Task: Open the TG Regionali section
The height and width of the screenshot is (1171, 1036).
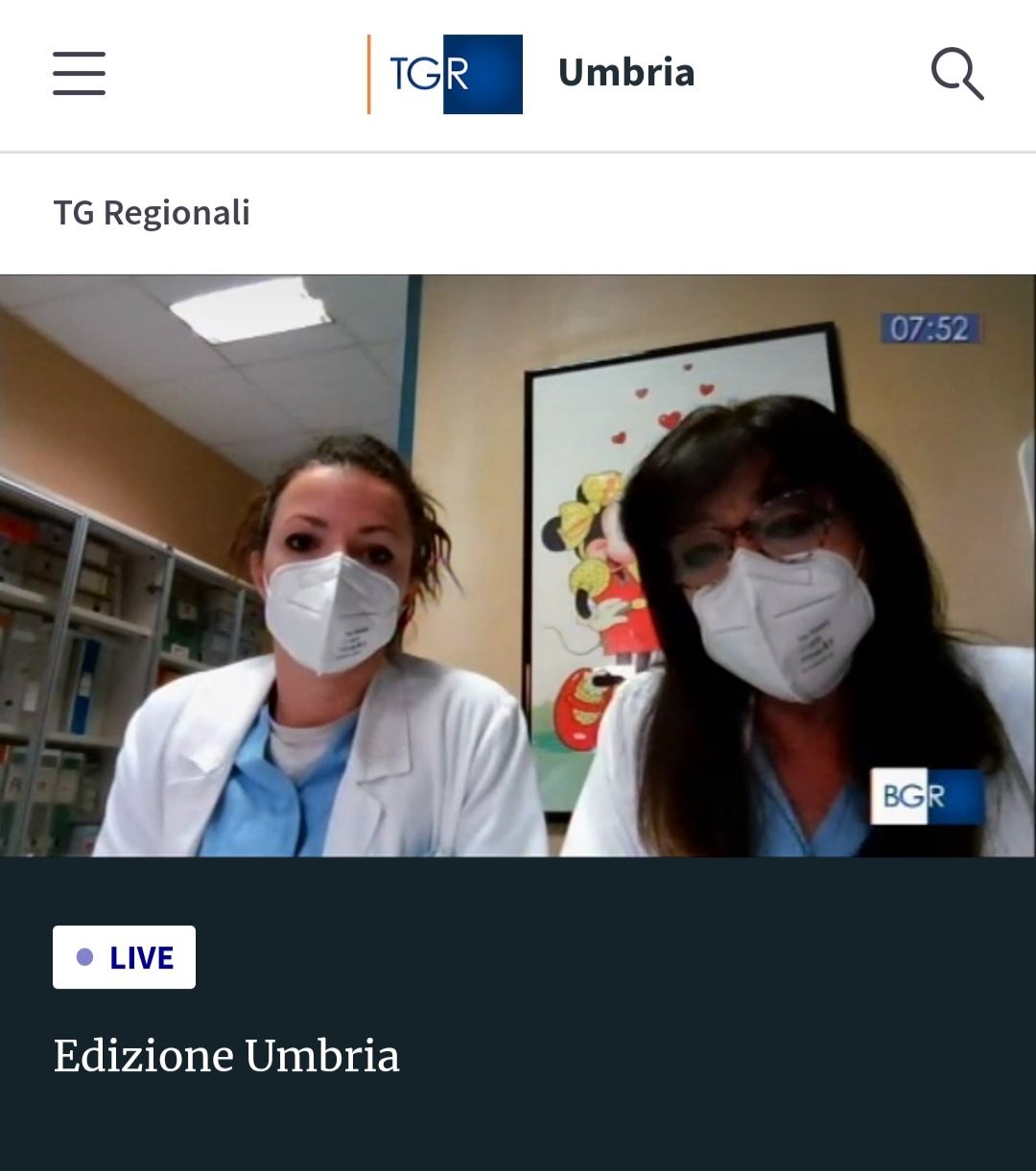Action: click(x=152, y=213)
